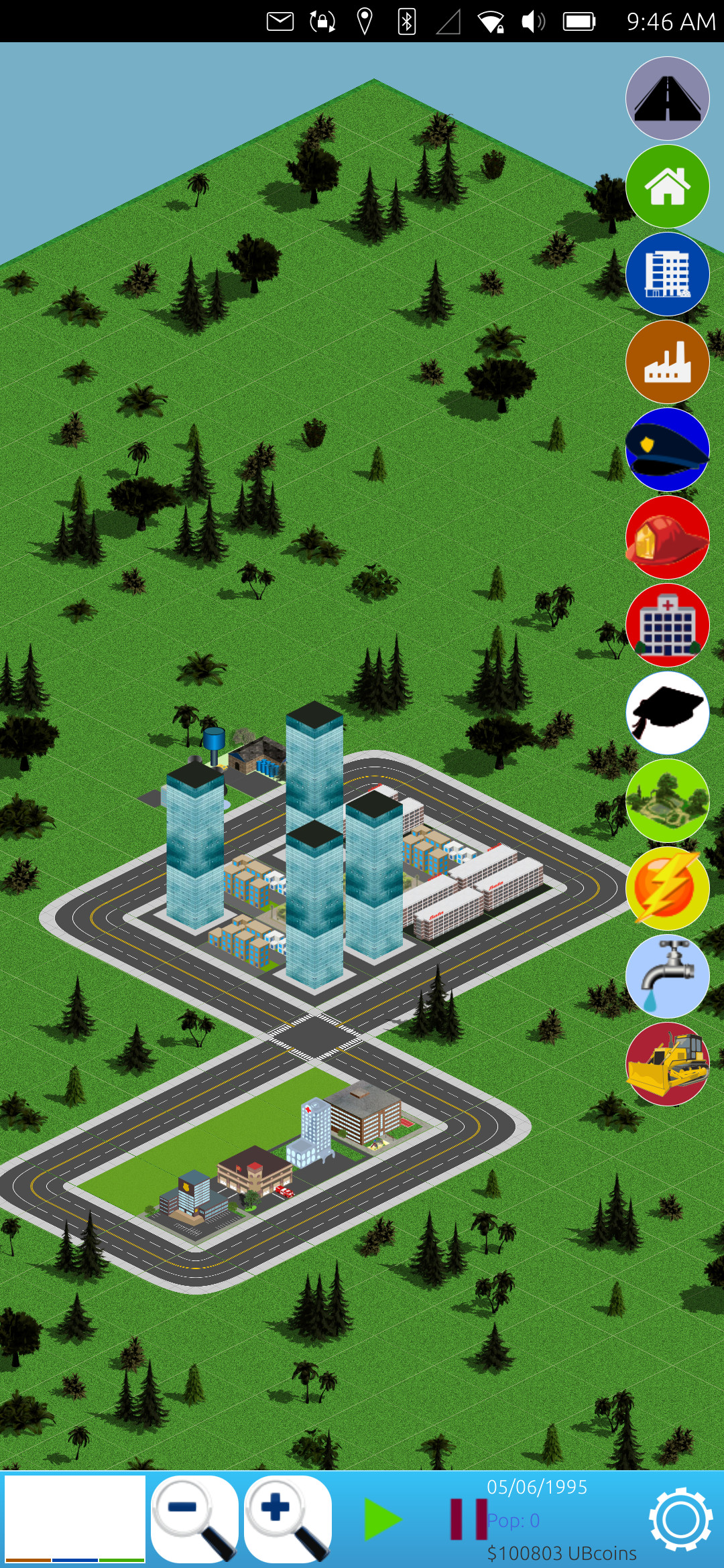The width and height of the screenshot is (724, 1568).
Task: Zoom out with the minus magnifier
Action: coord(194,1518)
